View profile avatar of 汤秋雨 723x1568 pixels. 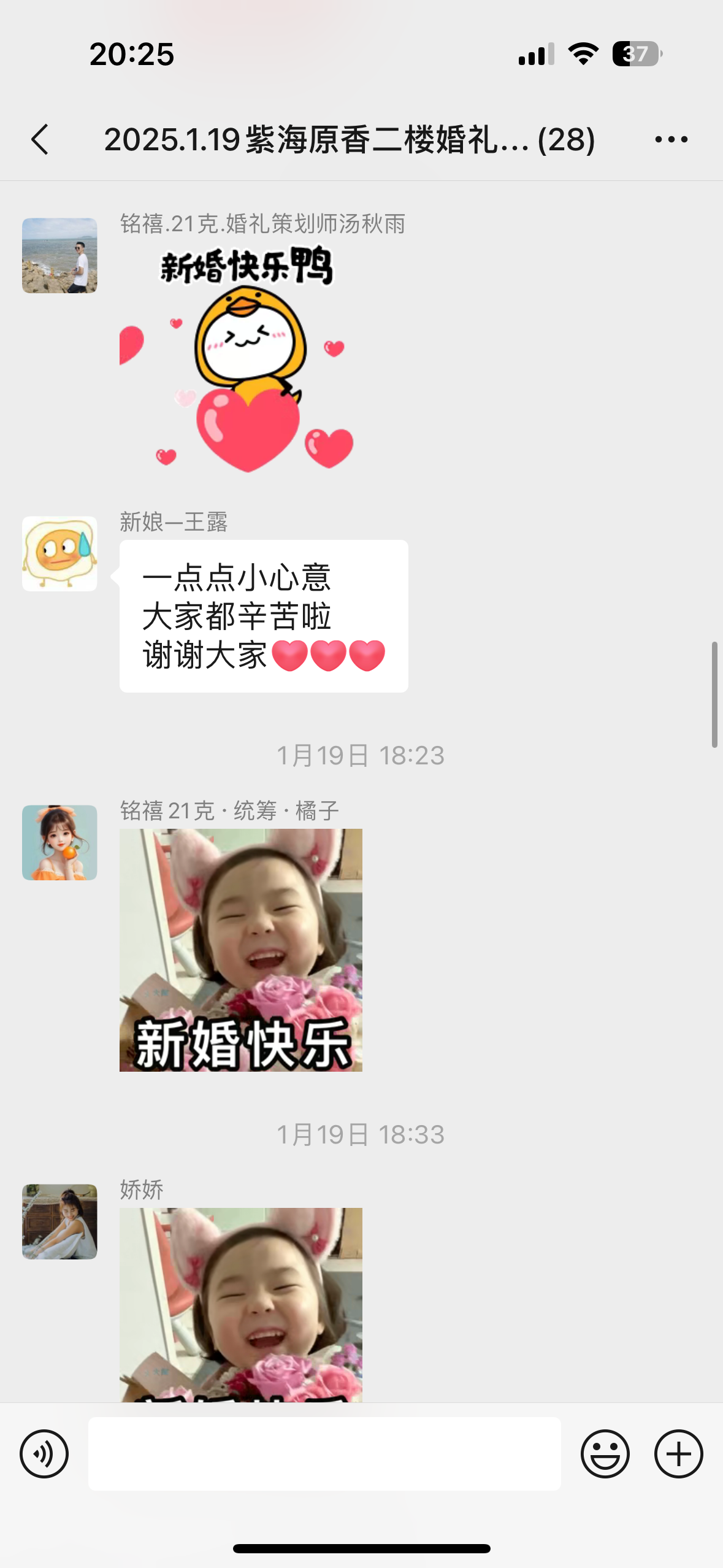(59, 255)
